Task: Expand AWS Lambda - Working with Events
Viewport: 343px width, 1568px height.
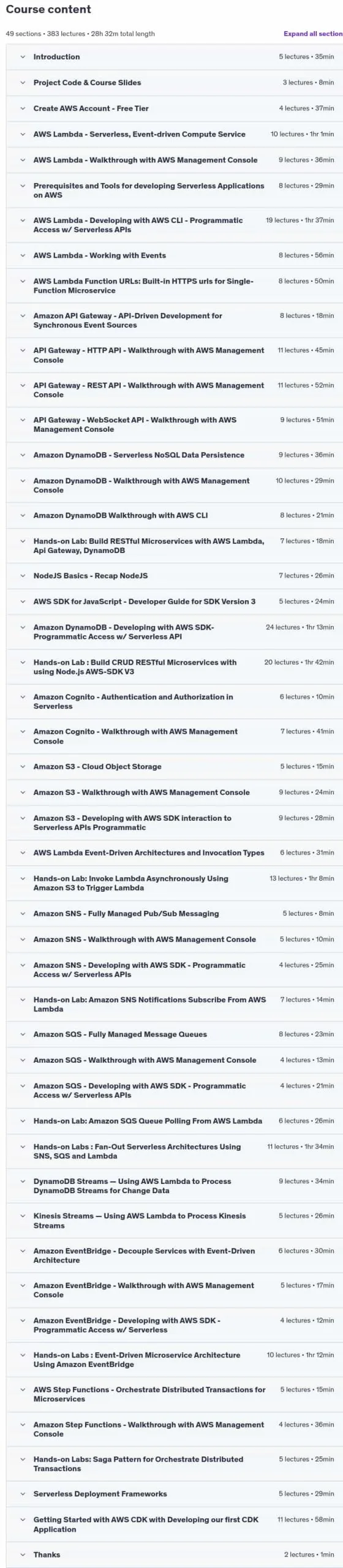Action: [175, 255]
